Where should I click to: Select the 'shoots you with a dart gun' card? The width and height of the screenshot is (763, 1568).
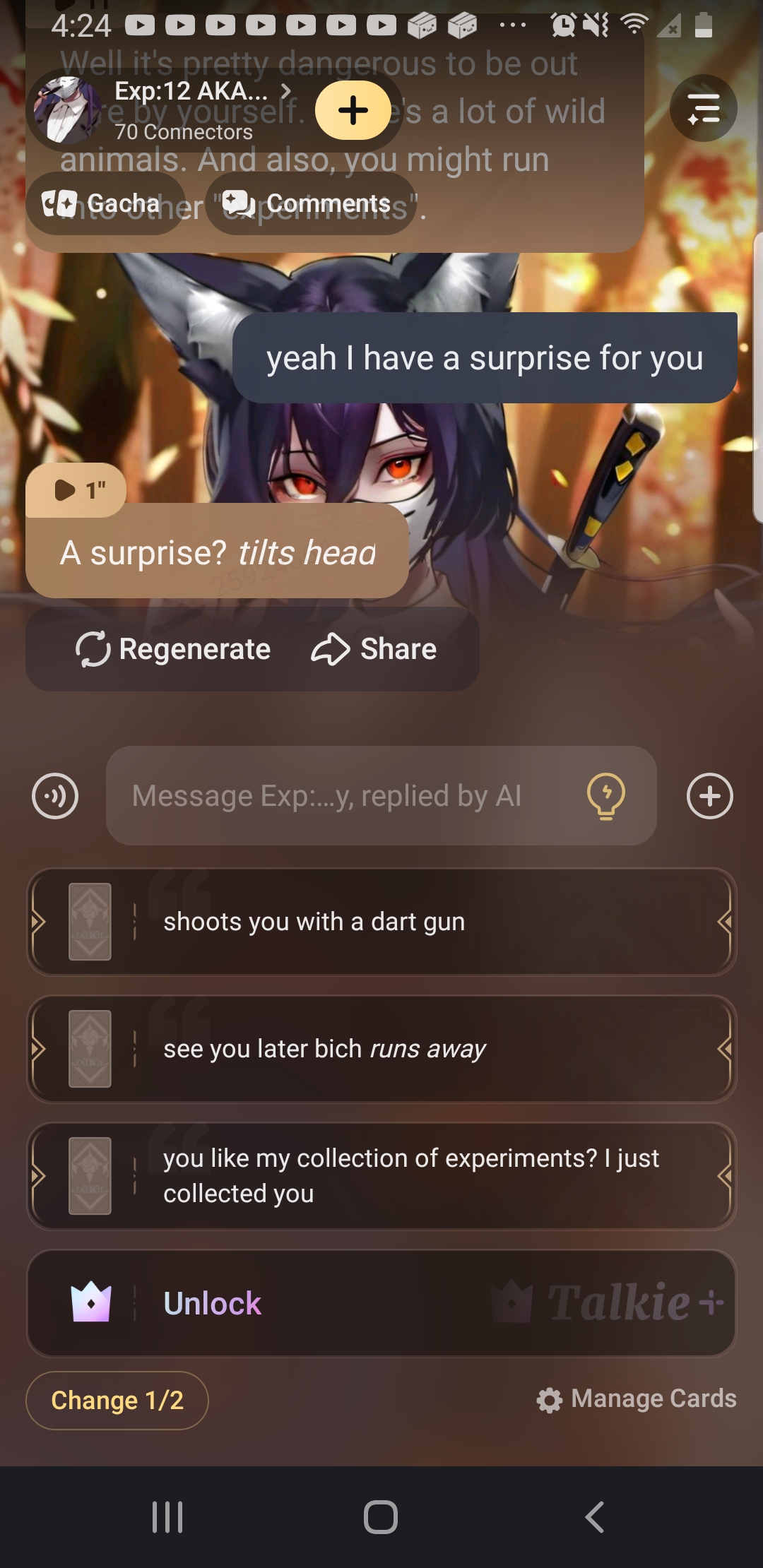point(381,922)
